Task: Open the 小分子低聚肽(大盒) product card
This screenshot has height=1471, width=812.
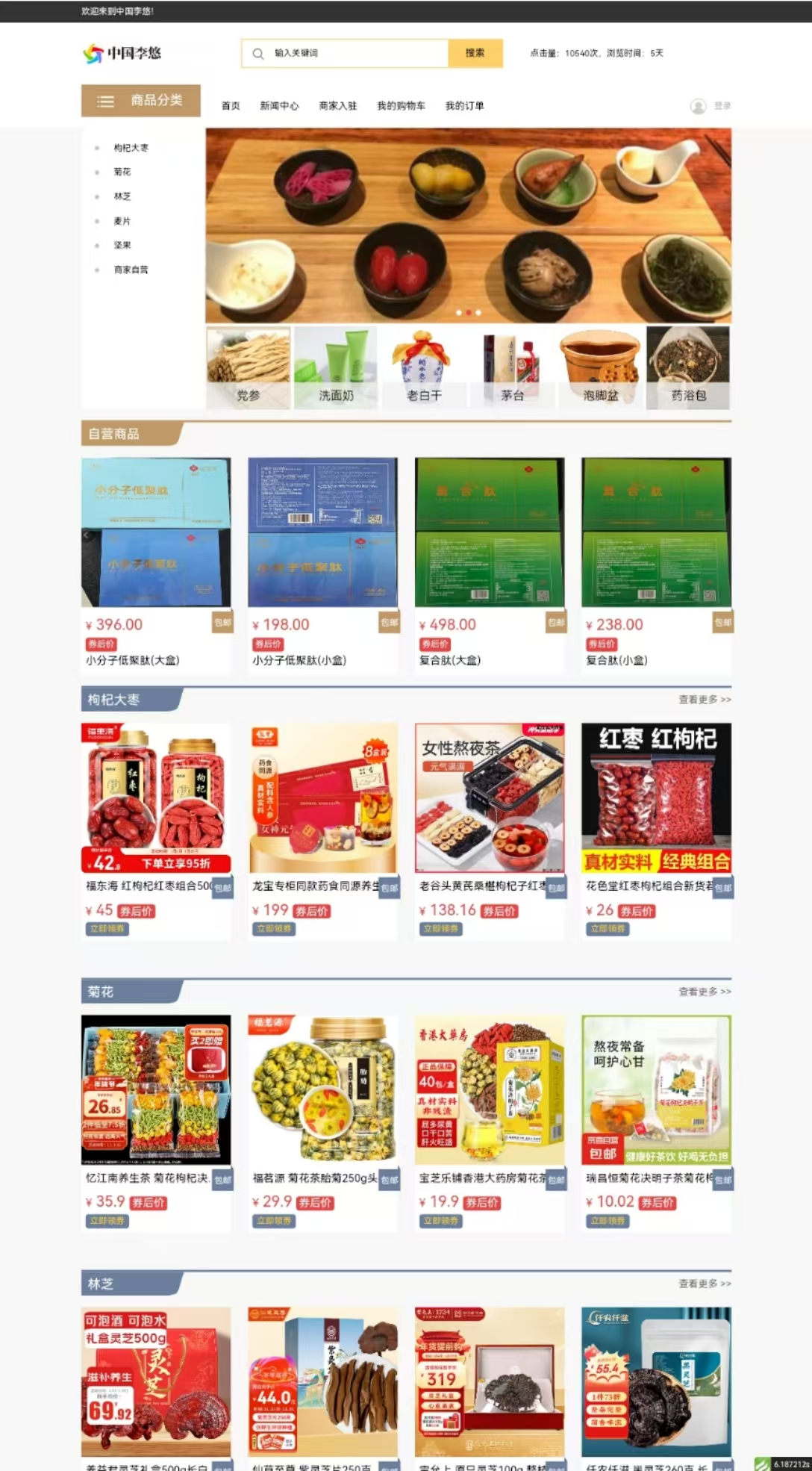Action: [156, 532]
